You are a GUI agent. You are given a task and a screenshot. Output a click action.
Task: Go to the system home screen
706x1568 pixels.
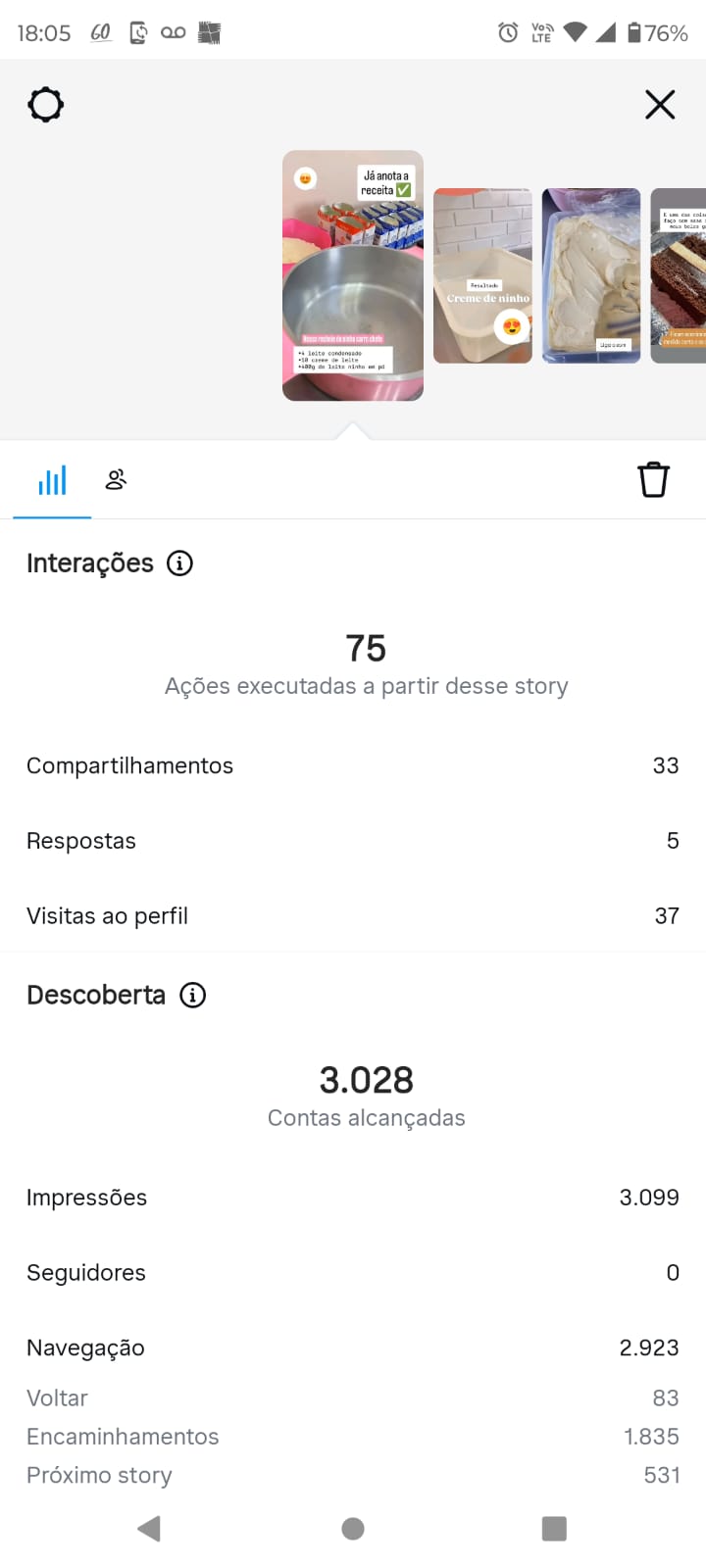coord(353,1529)
